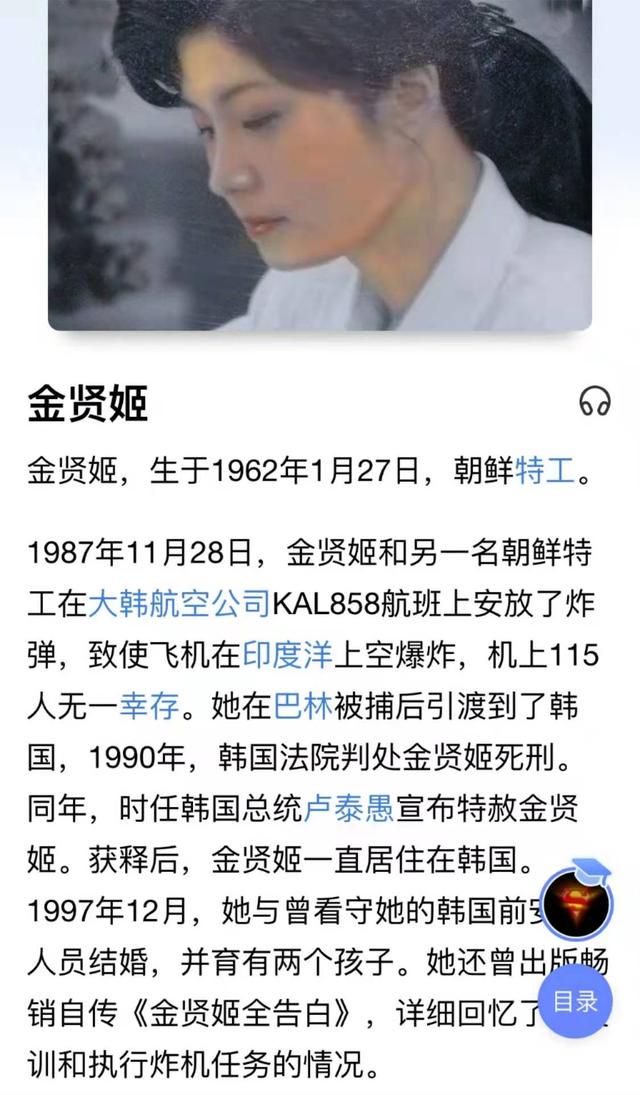Screen dimensions: 640x1095
Task: Open the 特工 link
Action: [x=545, y=471]
